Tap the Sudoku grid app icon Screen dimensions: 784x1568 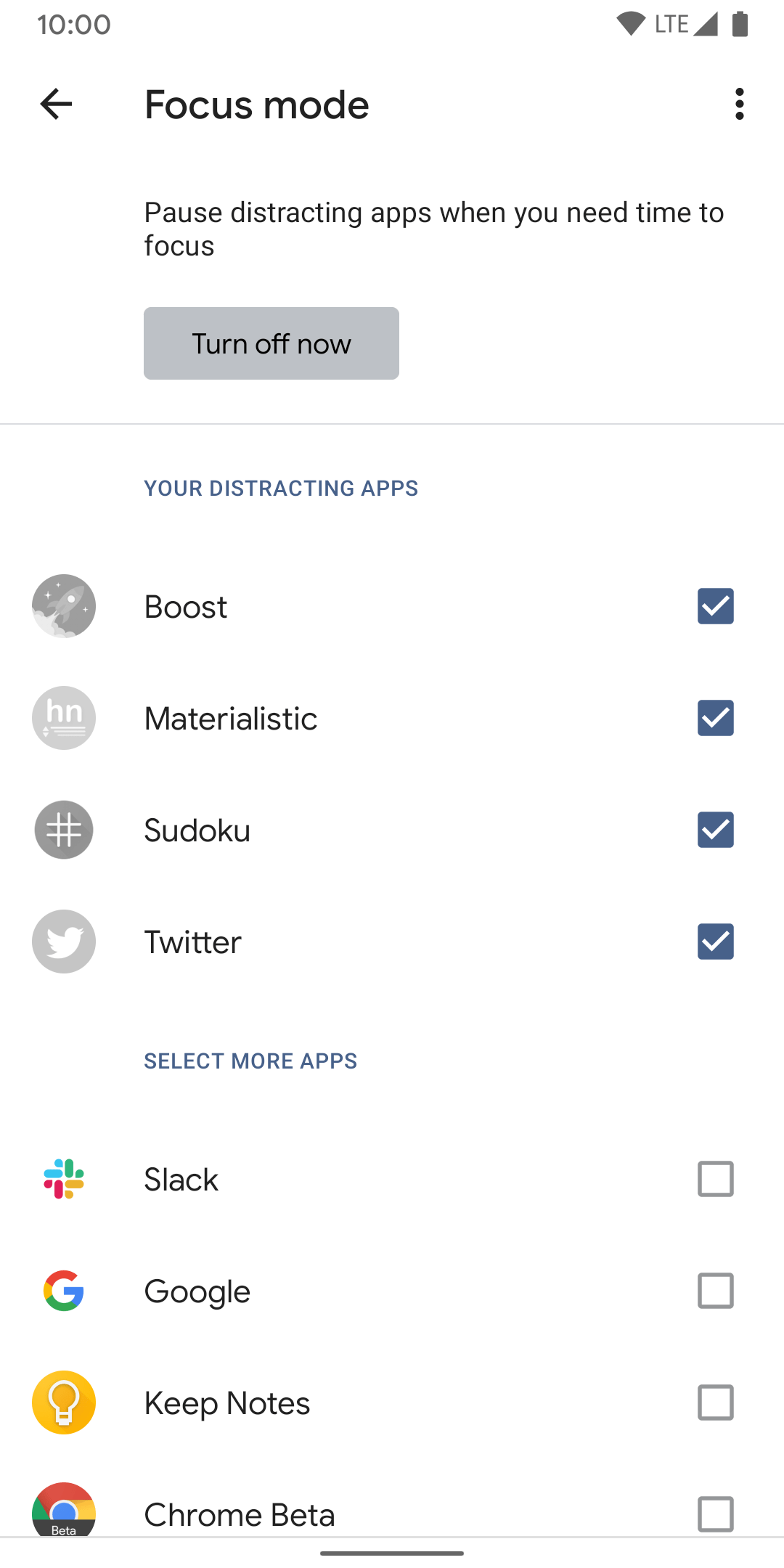[63, 830]
